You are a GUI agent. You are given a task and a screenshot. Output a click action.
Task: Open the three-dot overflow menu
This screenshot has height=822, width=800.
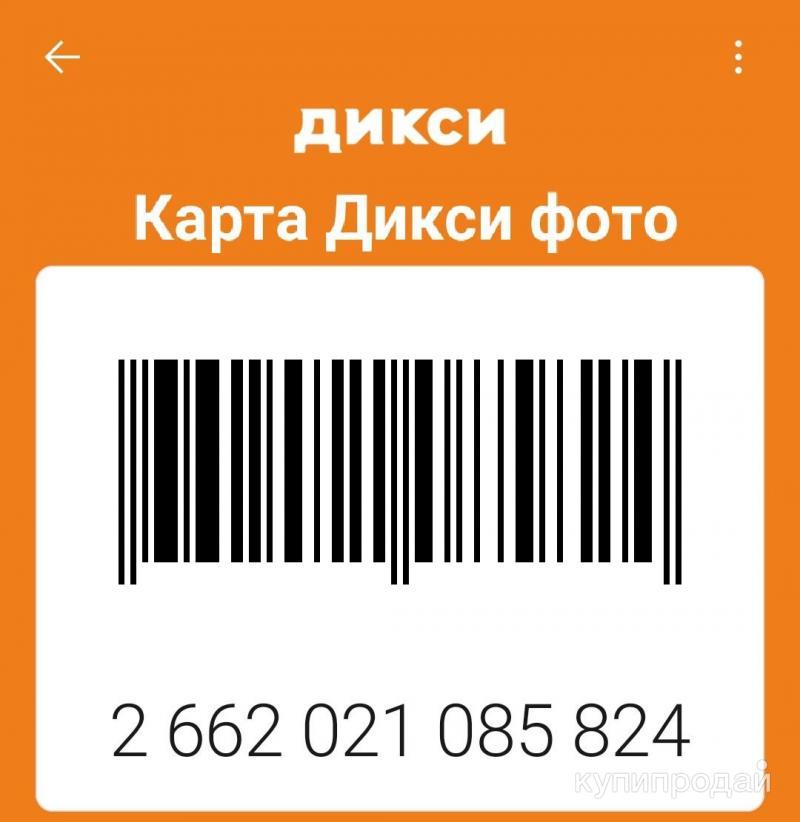738,58
